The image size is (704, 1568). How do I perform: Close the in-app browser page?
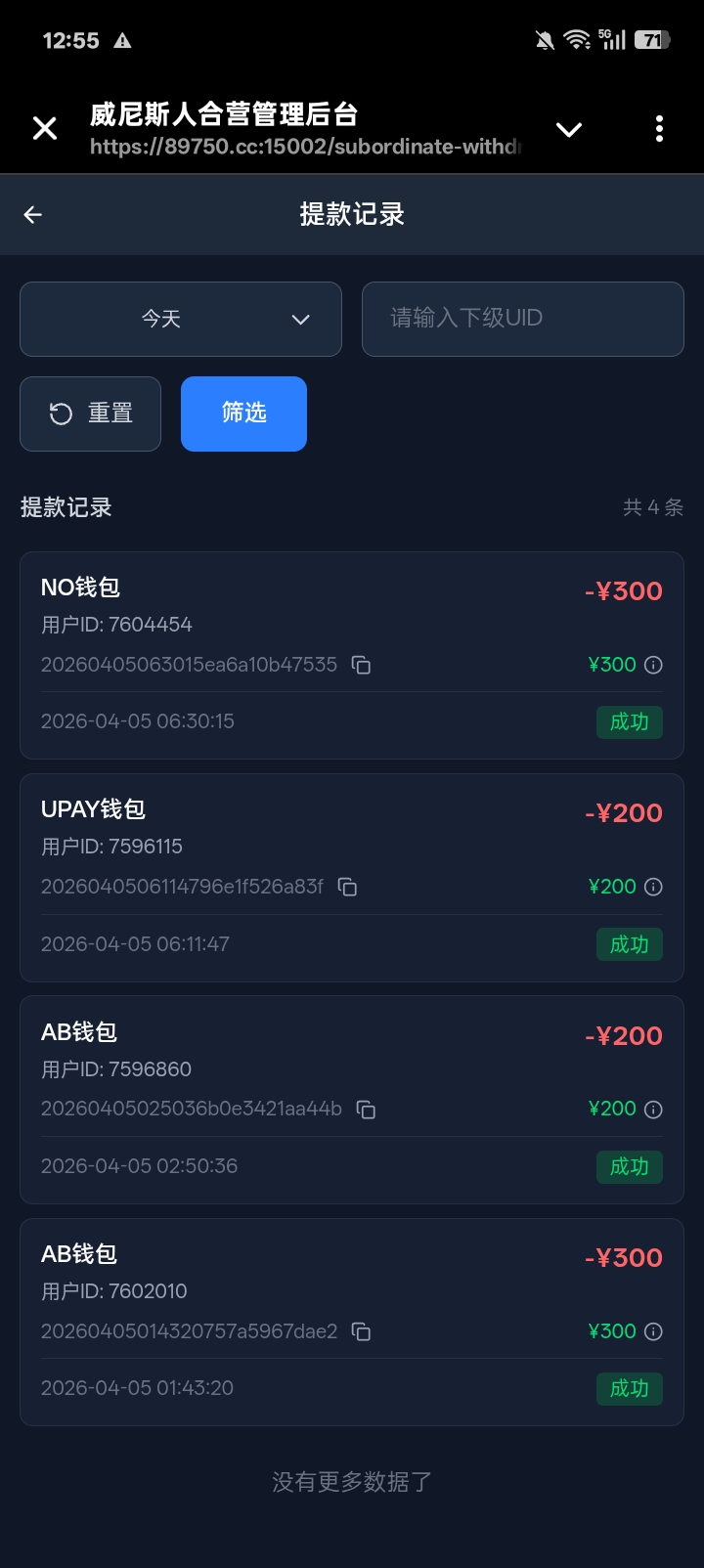point(45,128)
